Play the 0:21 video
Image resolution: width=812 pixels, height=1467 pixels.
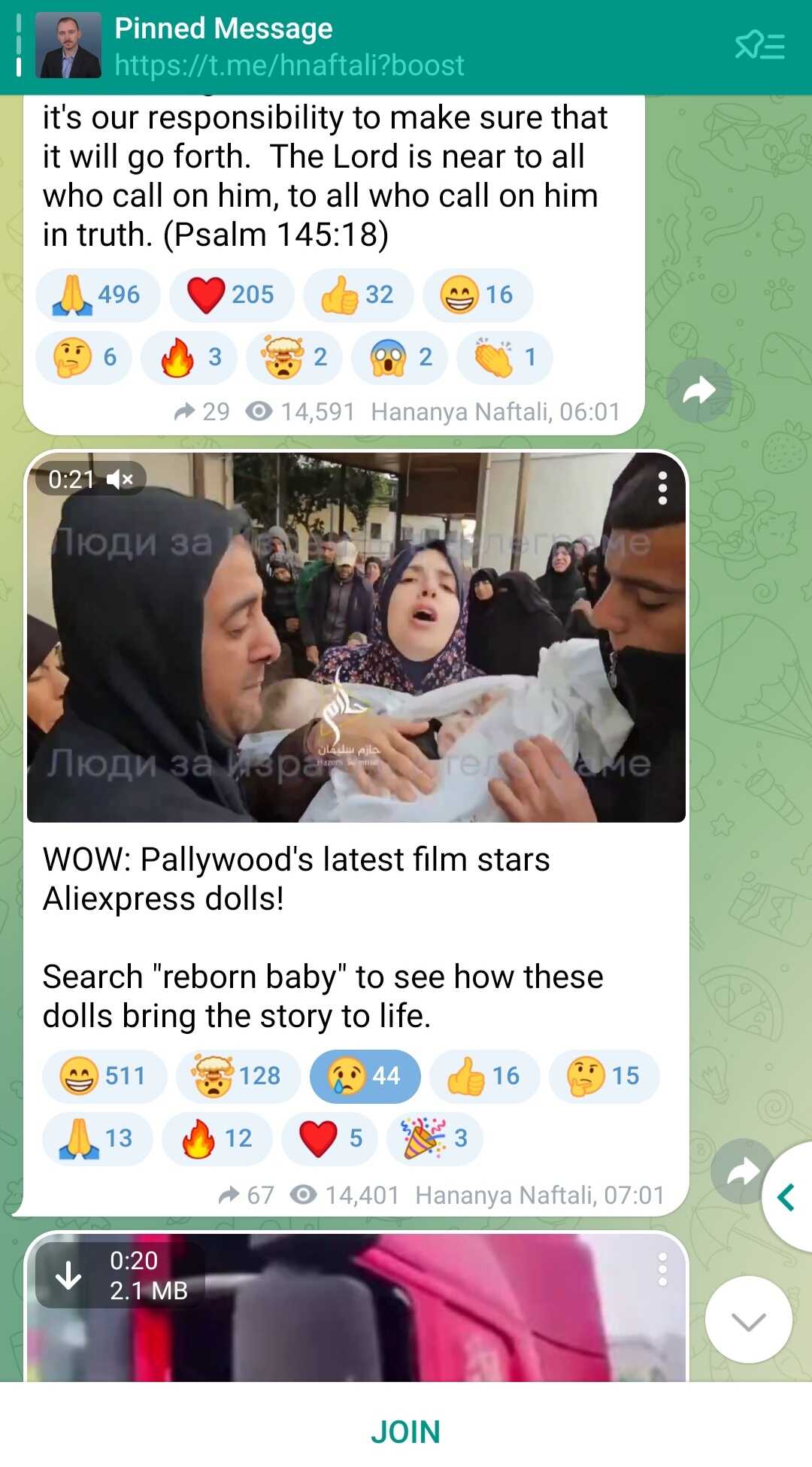tap(356, 637)
